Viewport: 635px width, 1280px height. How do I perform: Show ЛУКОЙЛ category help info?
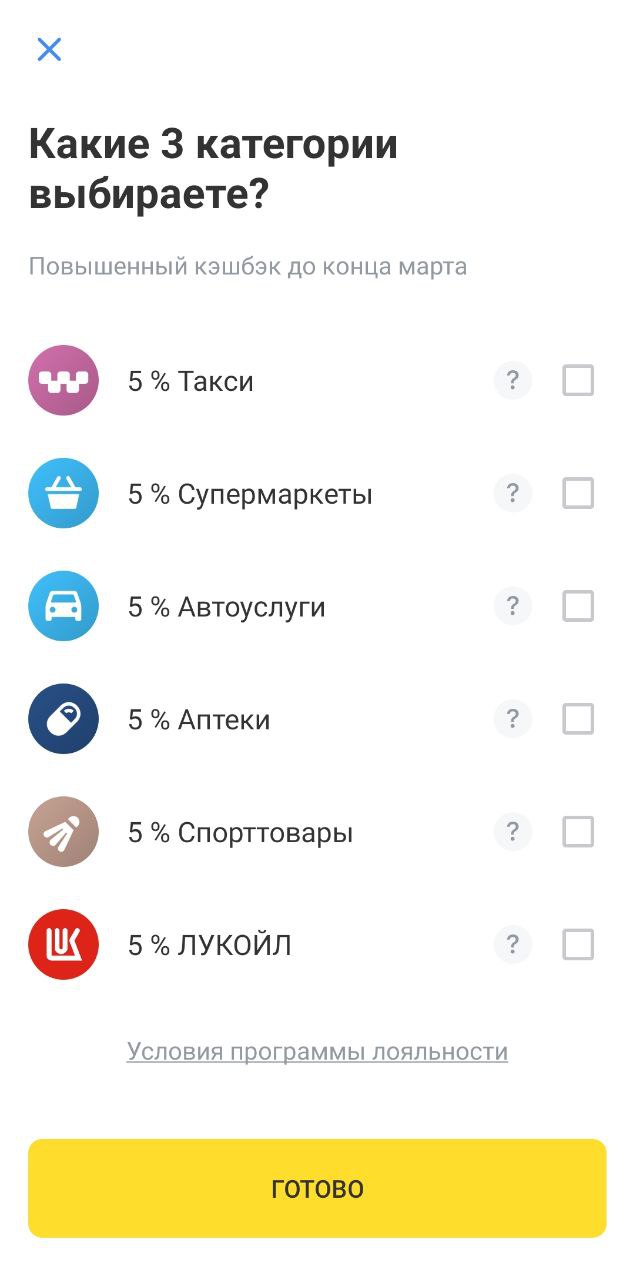click(513, 945)
